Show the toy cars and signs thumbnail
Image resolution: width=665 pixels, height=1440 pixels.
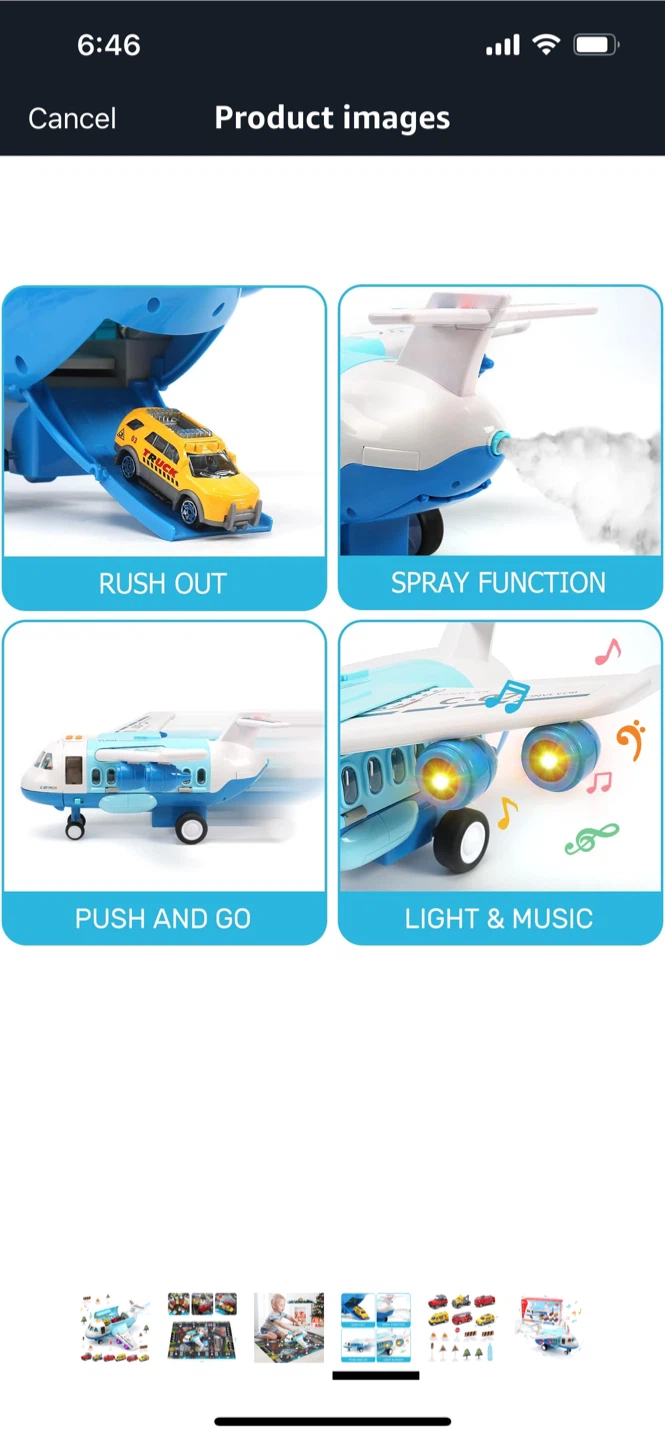(461, 1327)
